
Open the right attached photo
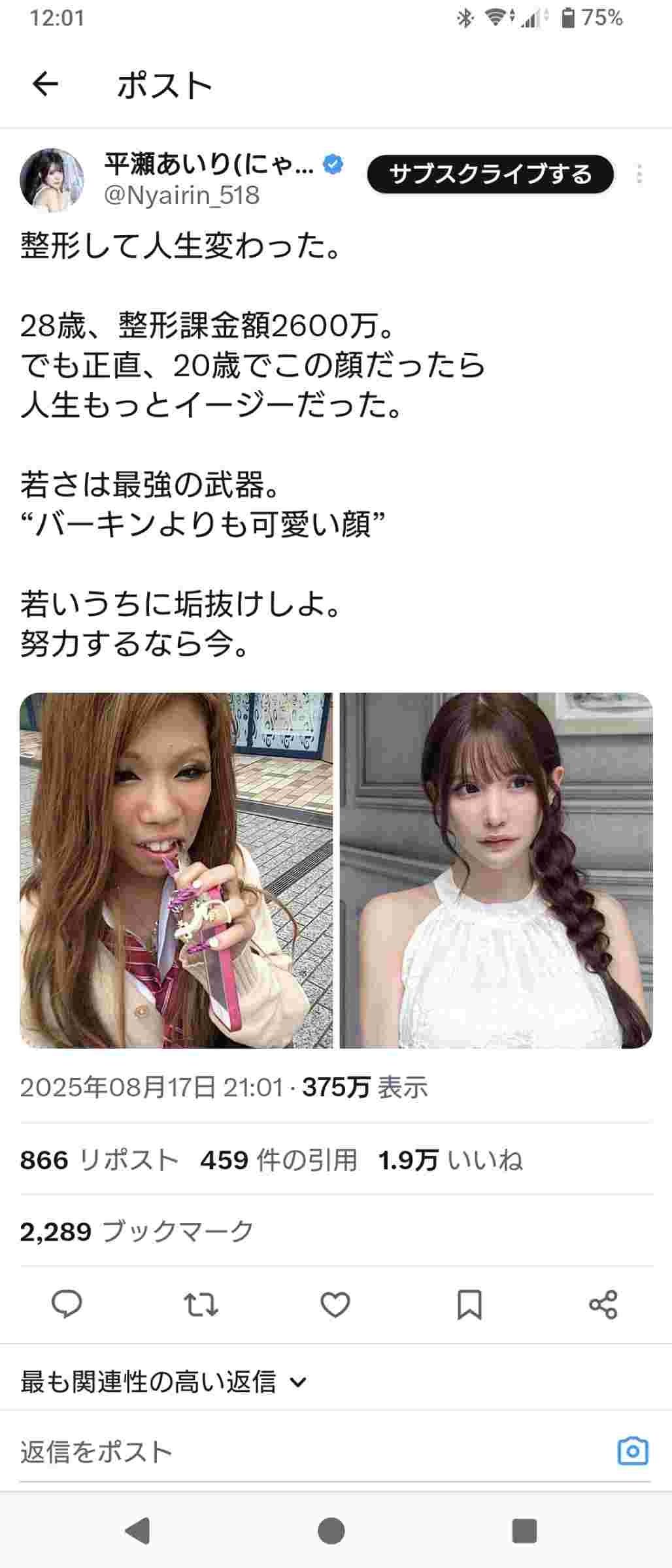pyautogui.click(x=496, y=870)
